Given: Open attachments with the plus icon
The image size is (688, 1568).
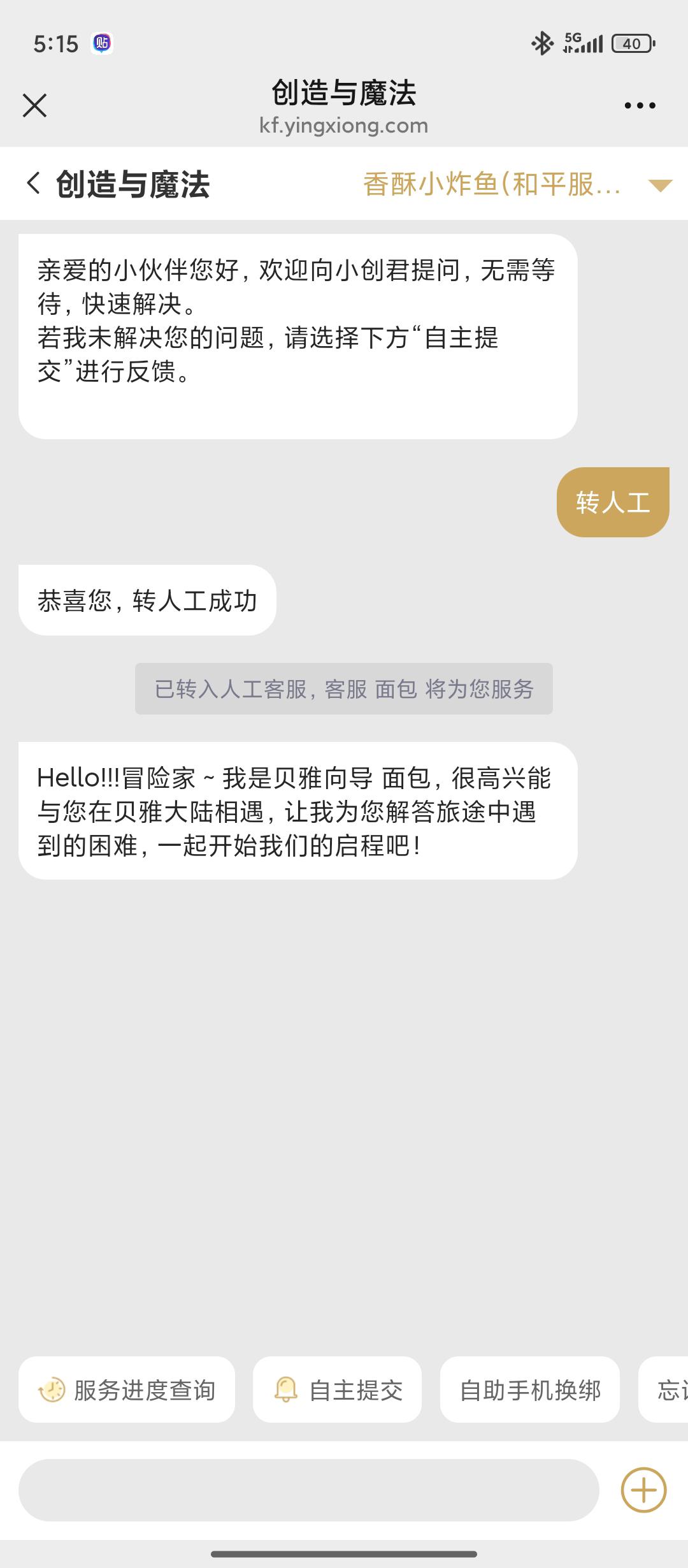Looking at the screenshot, I should click(x=645, y=1489).
